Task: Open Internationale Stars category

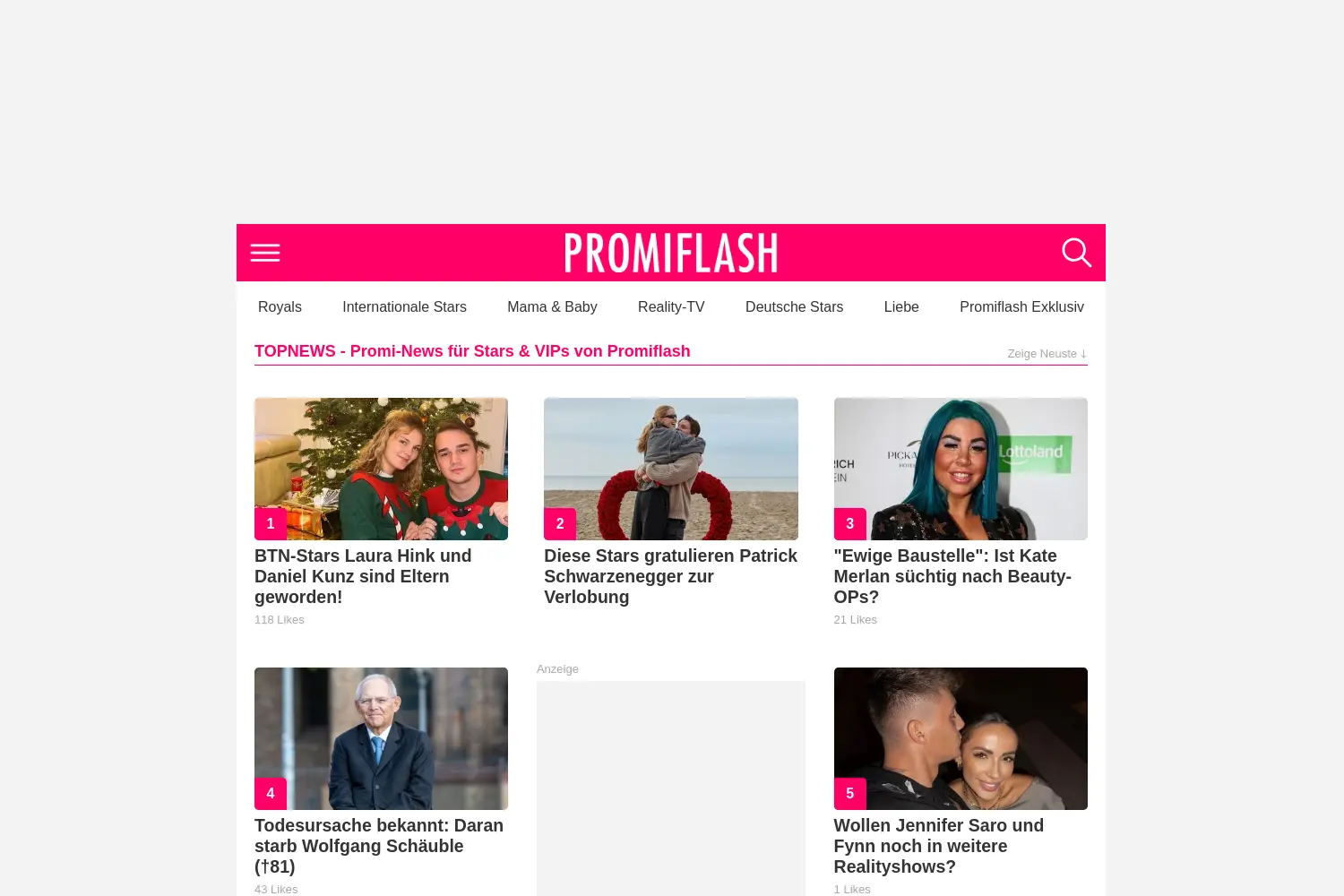Action: click(404, 306)
